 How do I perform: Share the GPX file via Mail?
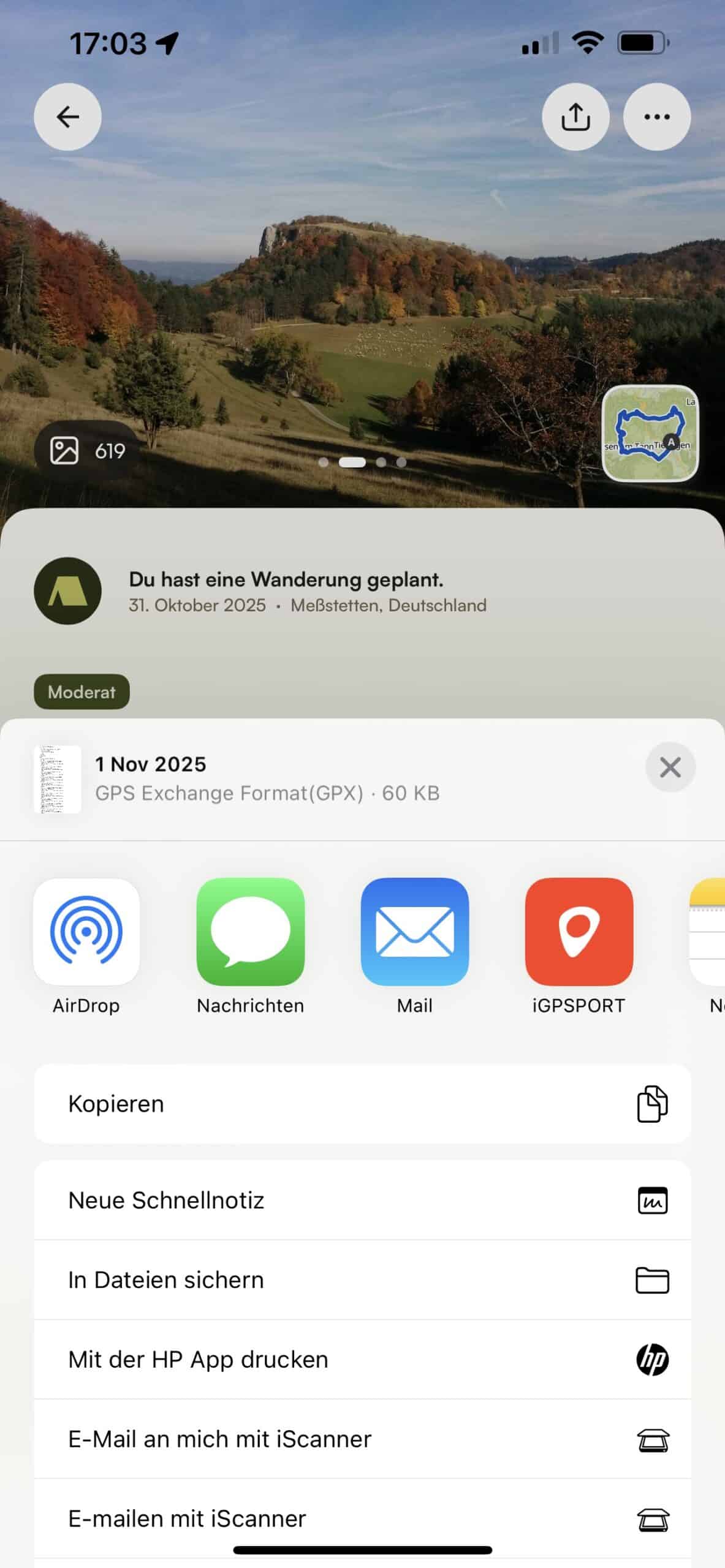point(414,932)
